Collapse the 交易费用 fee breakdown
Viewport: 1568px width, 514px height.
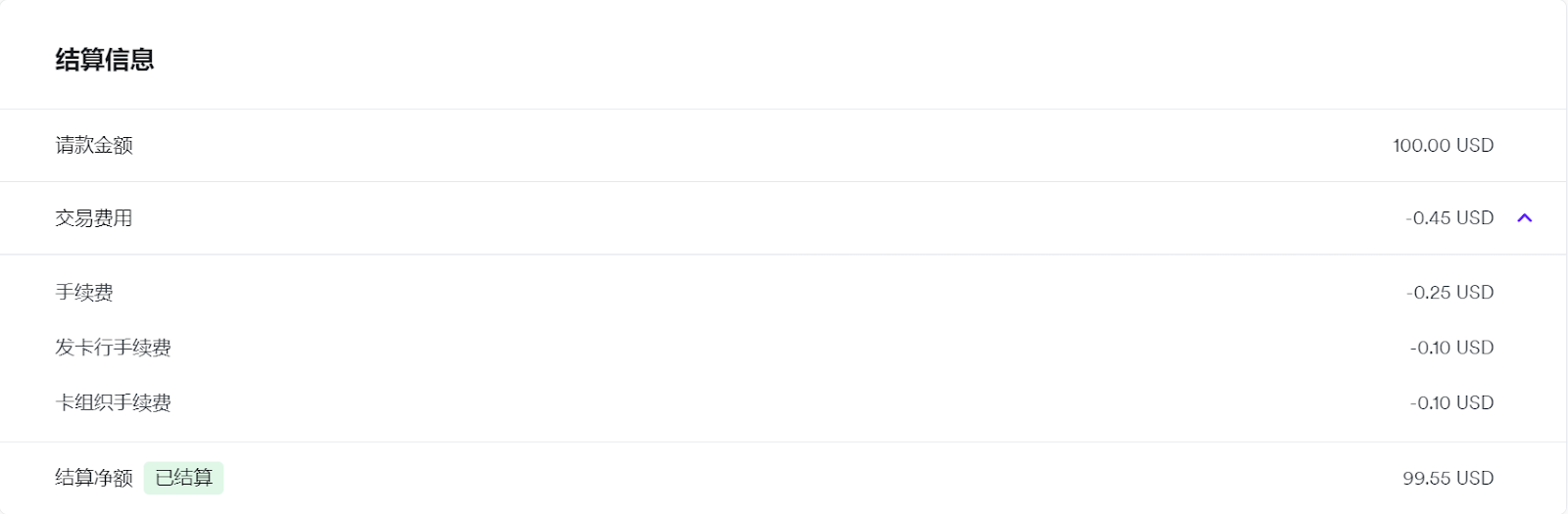1524,218
